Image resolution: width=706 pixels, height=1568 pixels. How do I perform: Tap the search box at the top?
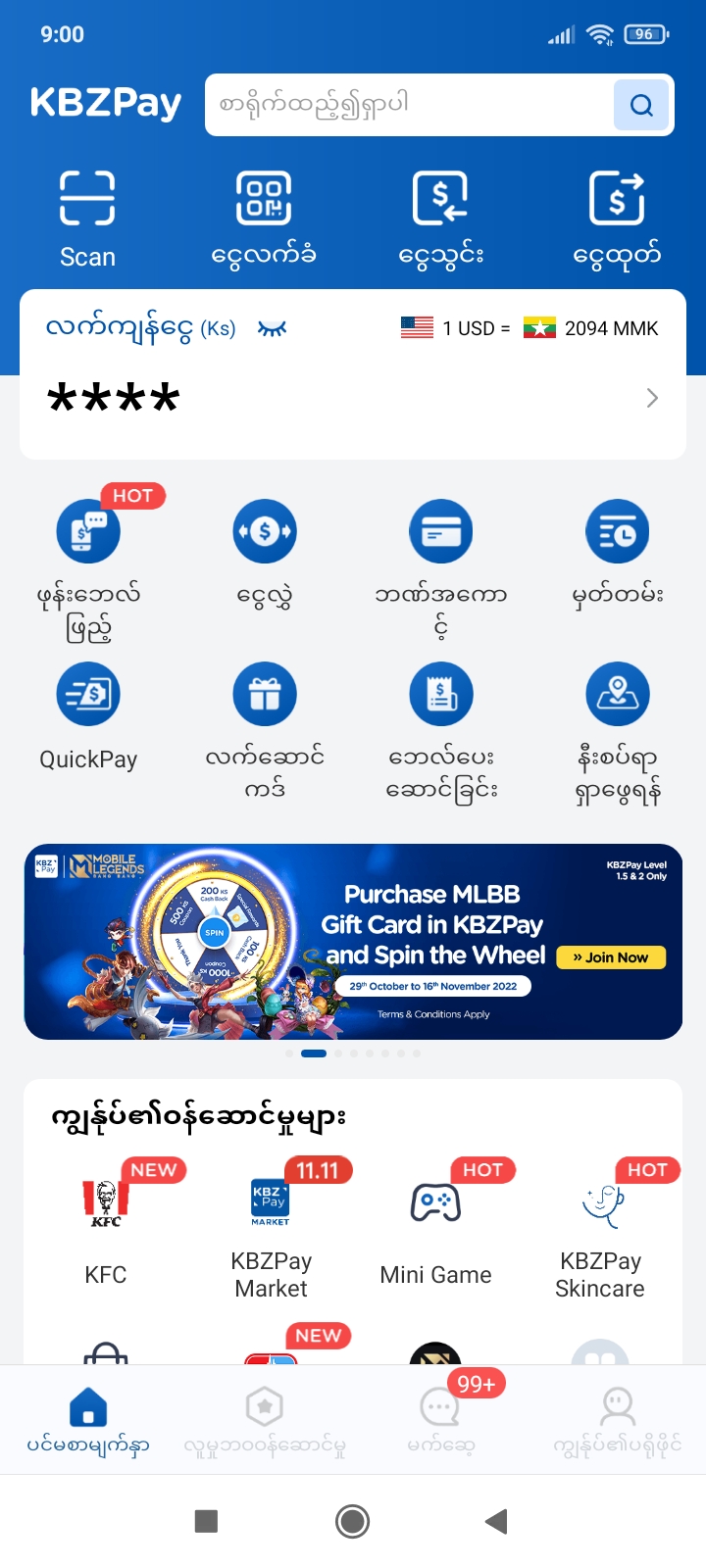pyautogui.click(x=407, y=105)
